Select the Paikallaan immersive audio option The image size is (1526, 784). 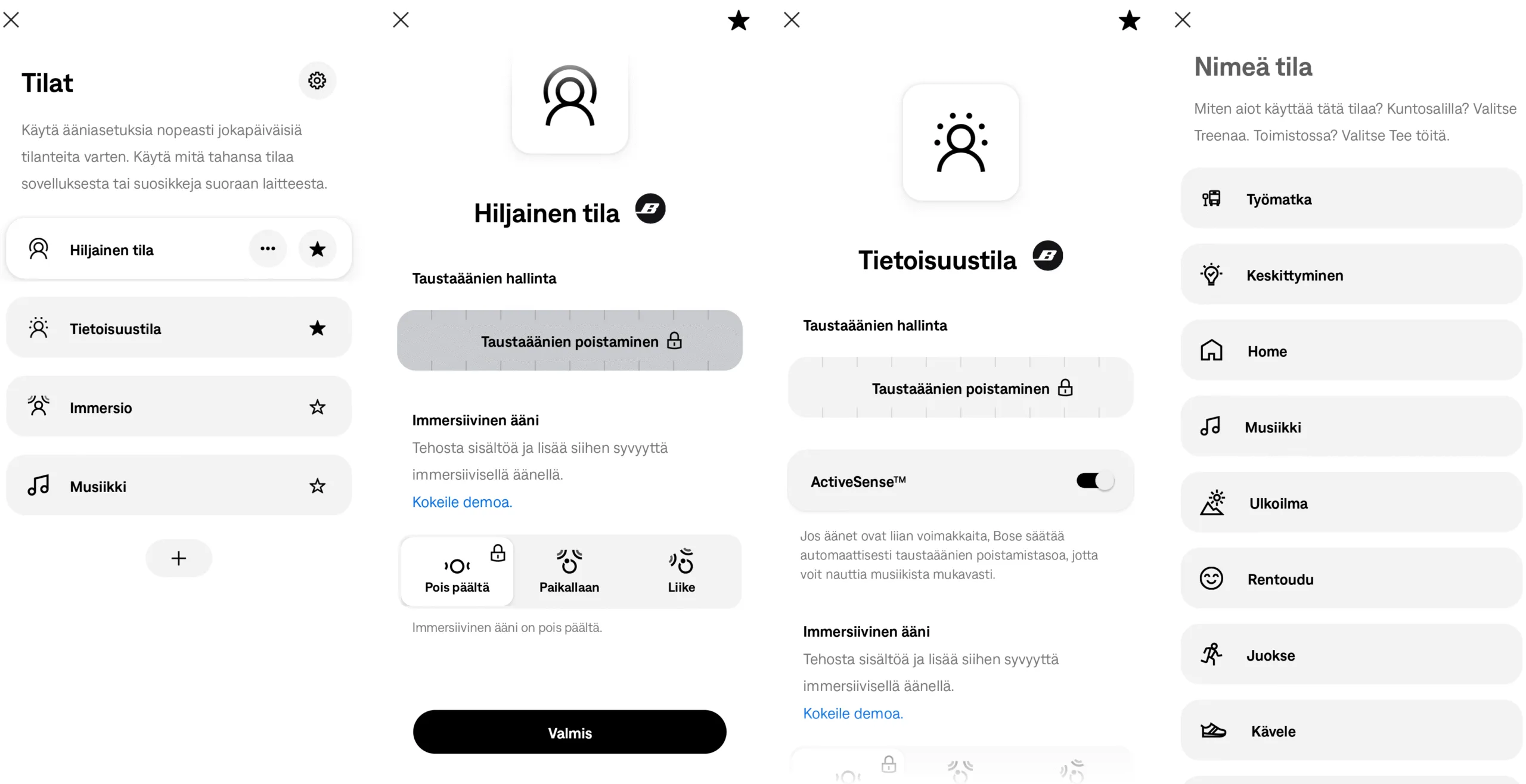[x=569, y=571]
